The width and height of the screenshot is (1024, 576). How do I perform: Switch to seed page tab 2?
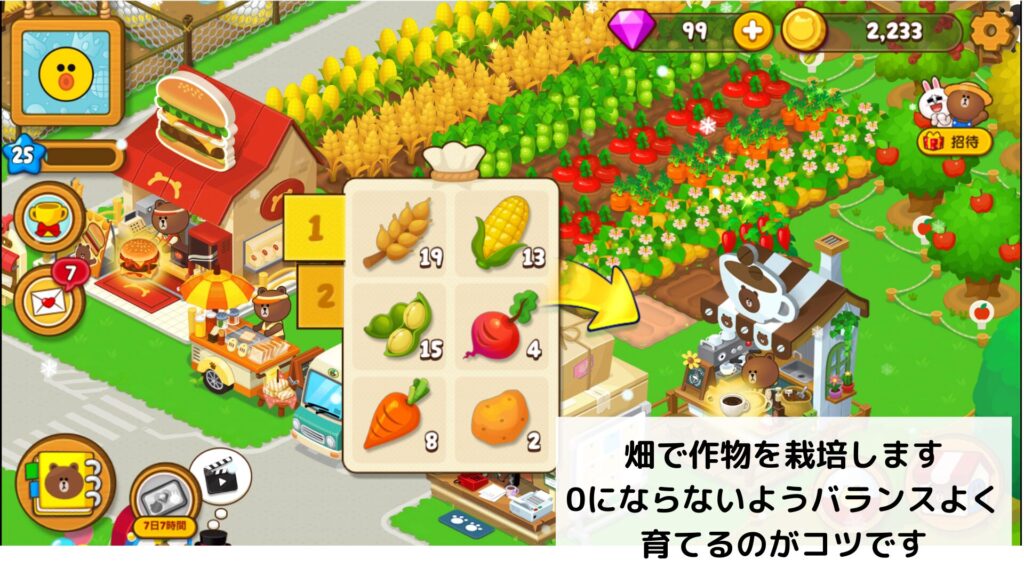tap(324, 295)
